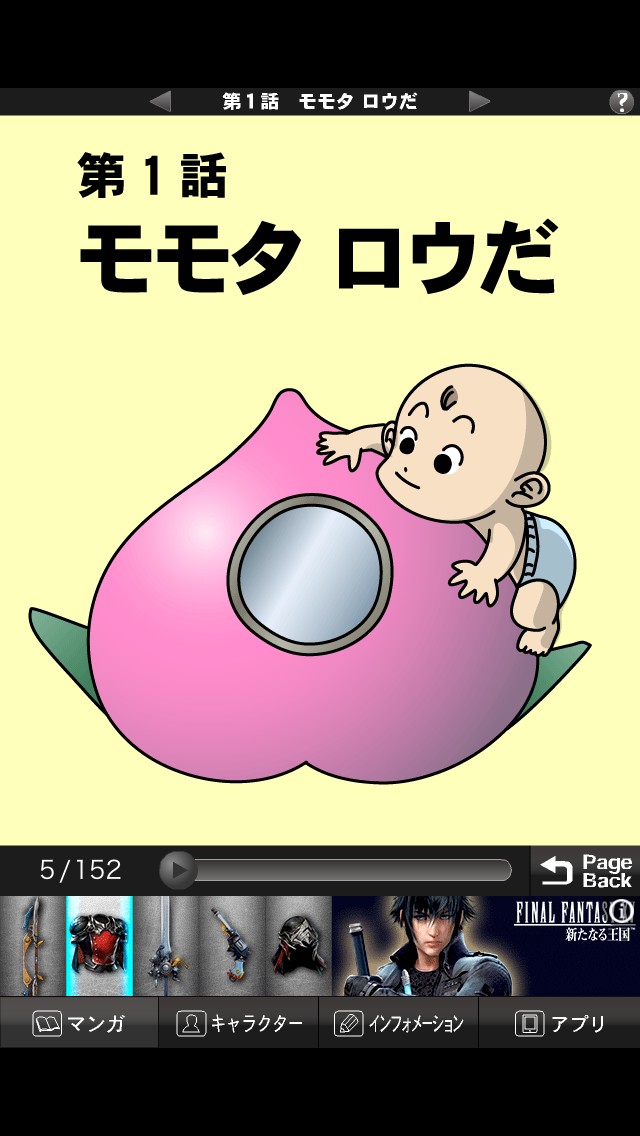640x1136 pixels.
Task: Tap the ad info icon
Action: click(x=624, y=910)
